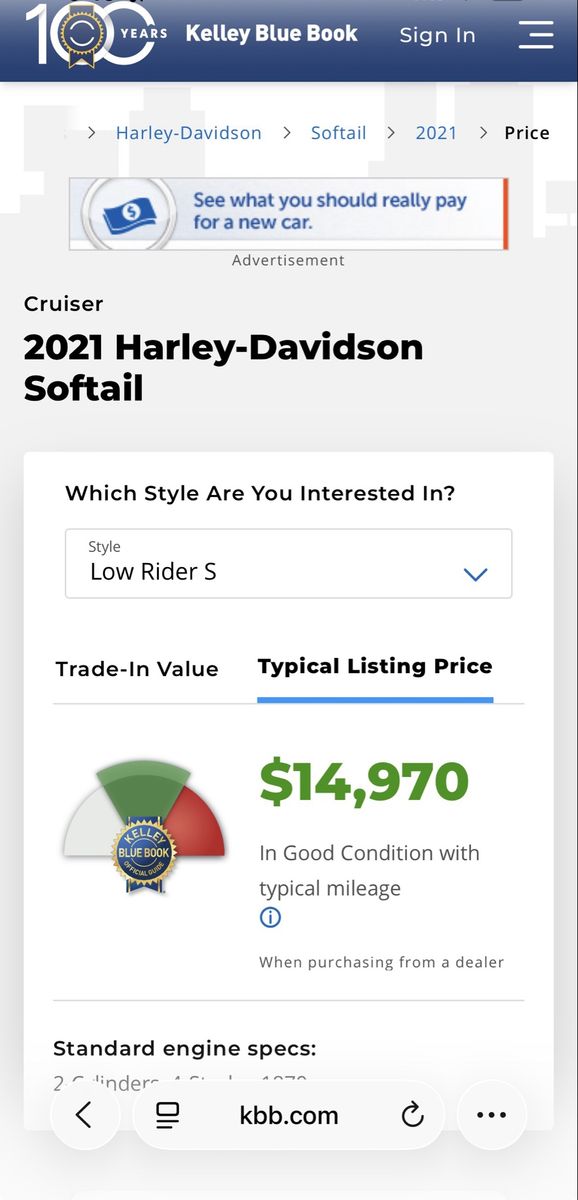Reload the page
This screenshot has height=1200, width=578.
click(412, 1115)
